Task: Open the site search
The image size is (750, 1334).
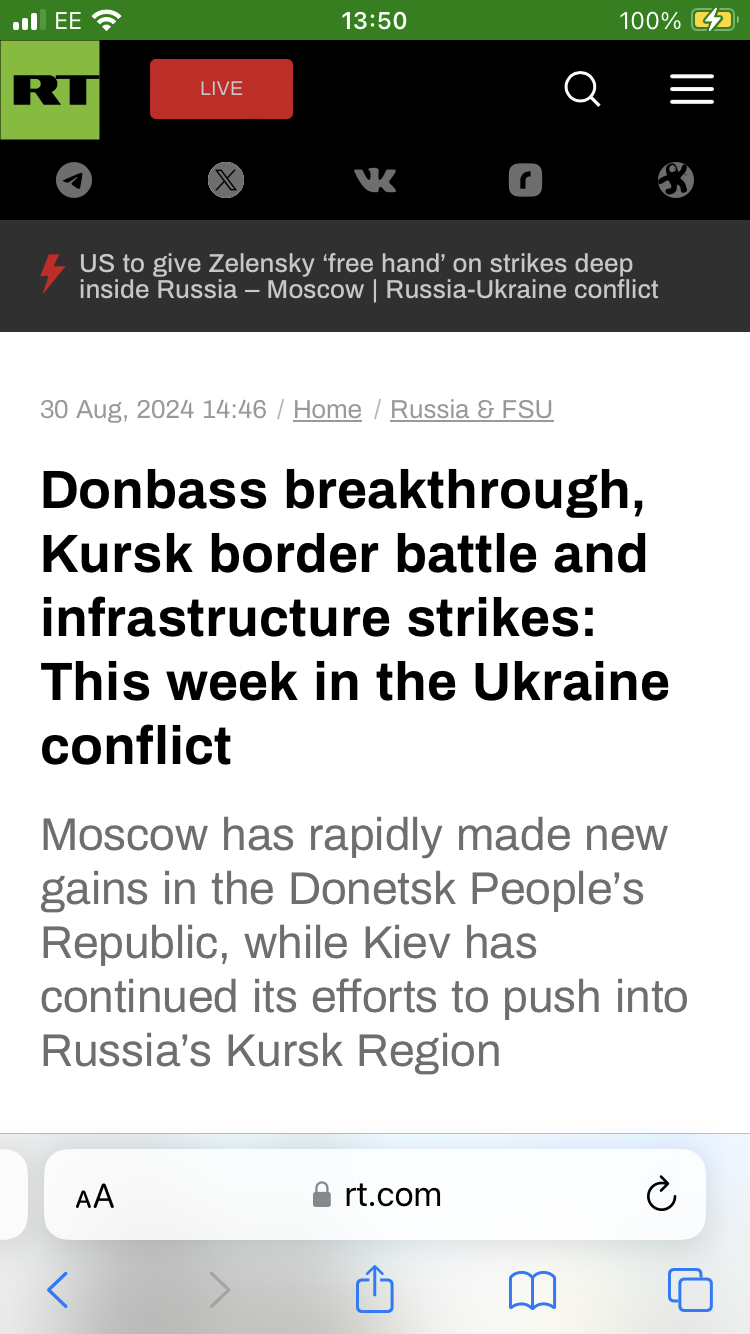Action: (x=582, y=89)
